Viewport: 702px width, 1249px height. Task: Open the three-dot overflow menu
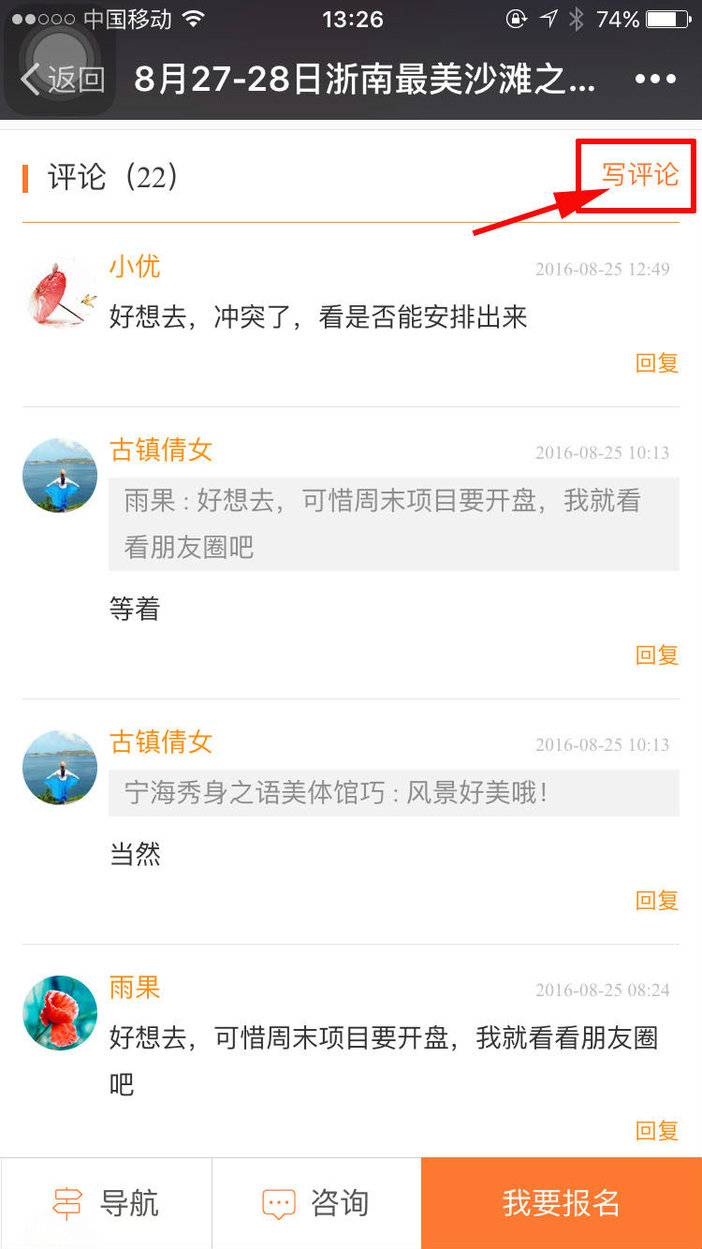click(x=655, y=79)
